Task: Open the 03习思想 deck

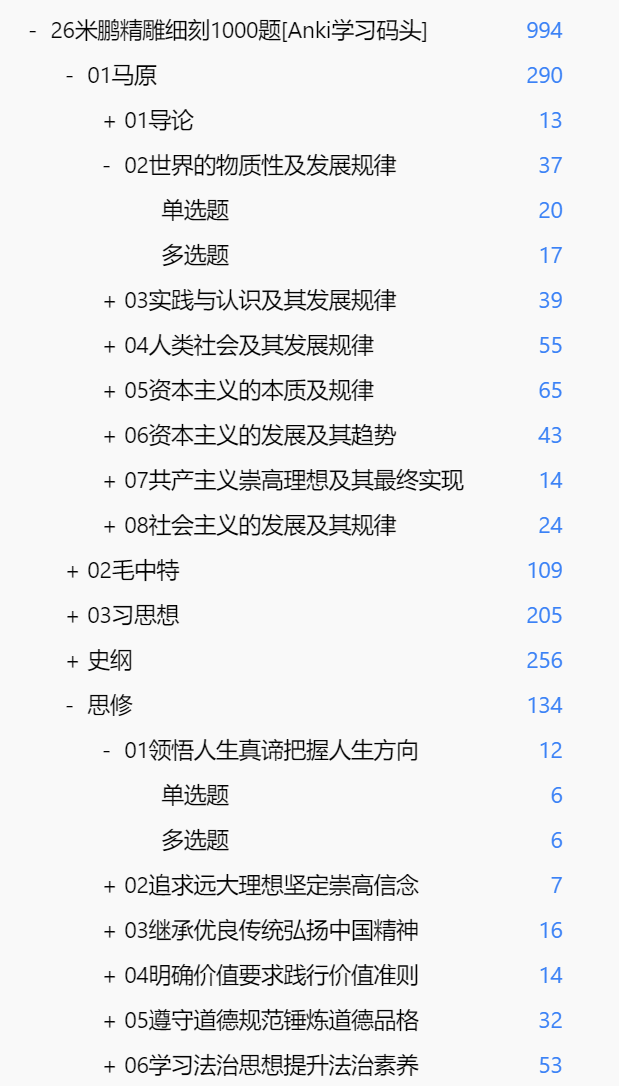Action: [134, 616]
